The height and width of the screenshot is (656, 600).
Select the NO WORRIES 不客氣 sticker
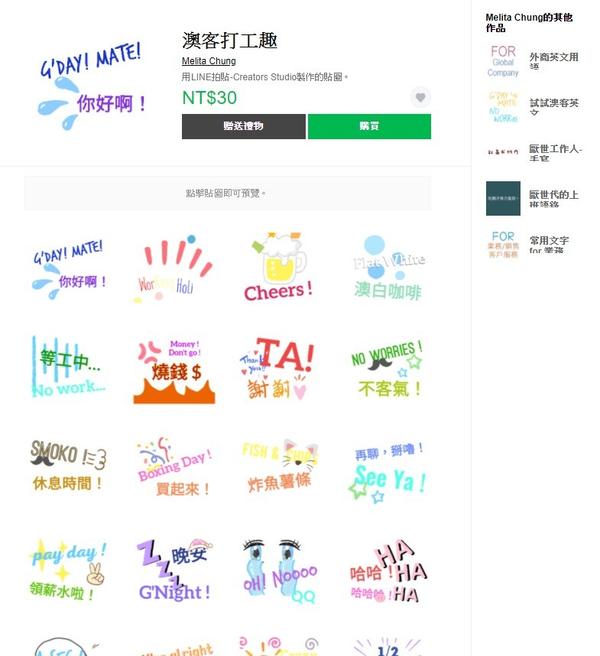pos(388,369)
